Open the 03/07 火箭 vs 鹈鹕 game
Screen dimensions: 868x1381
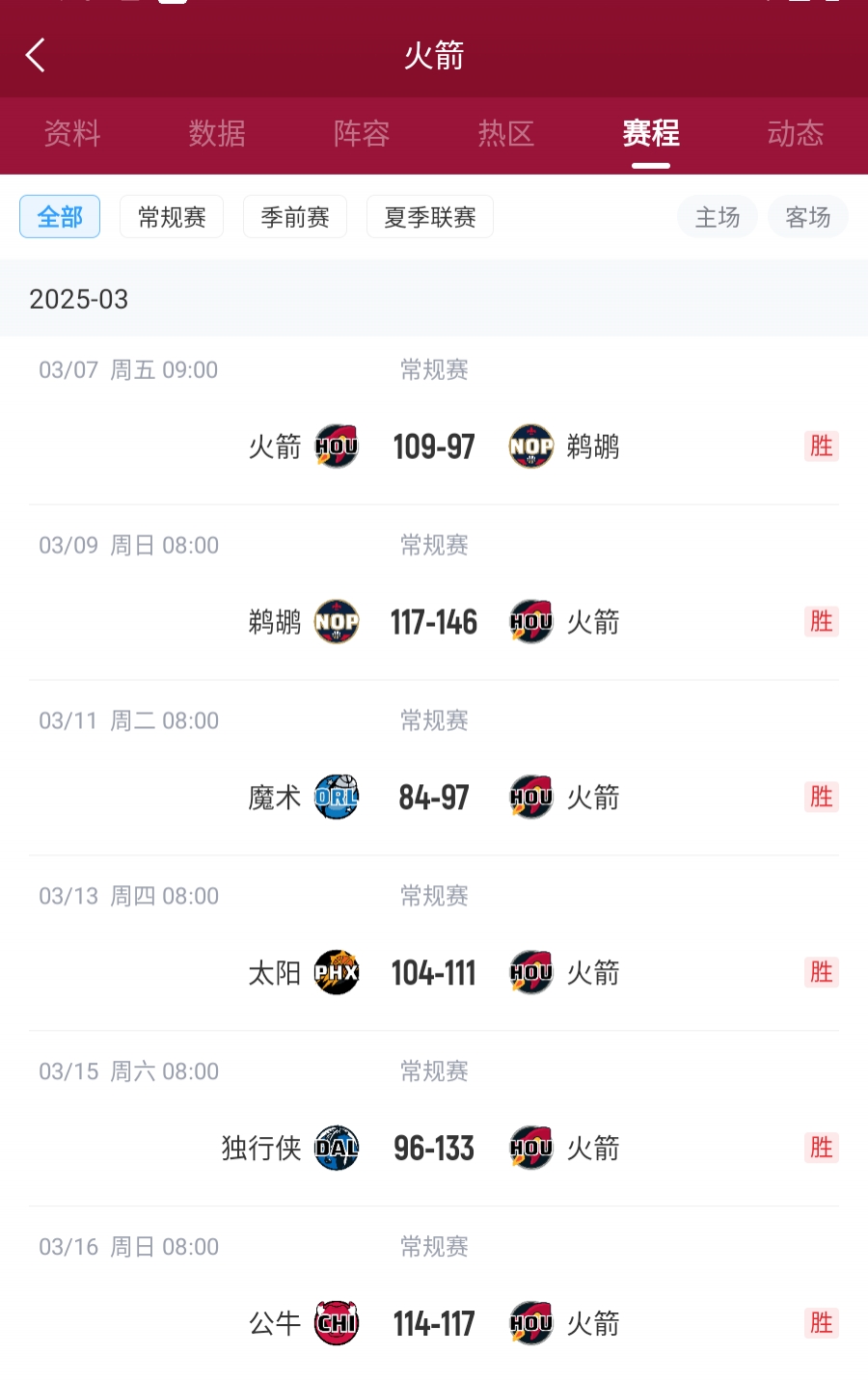tap(434, 447)
